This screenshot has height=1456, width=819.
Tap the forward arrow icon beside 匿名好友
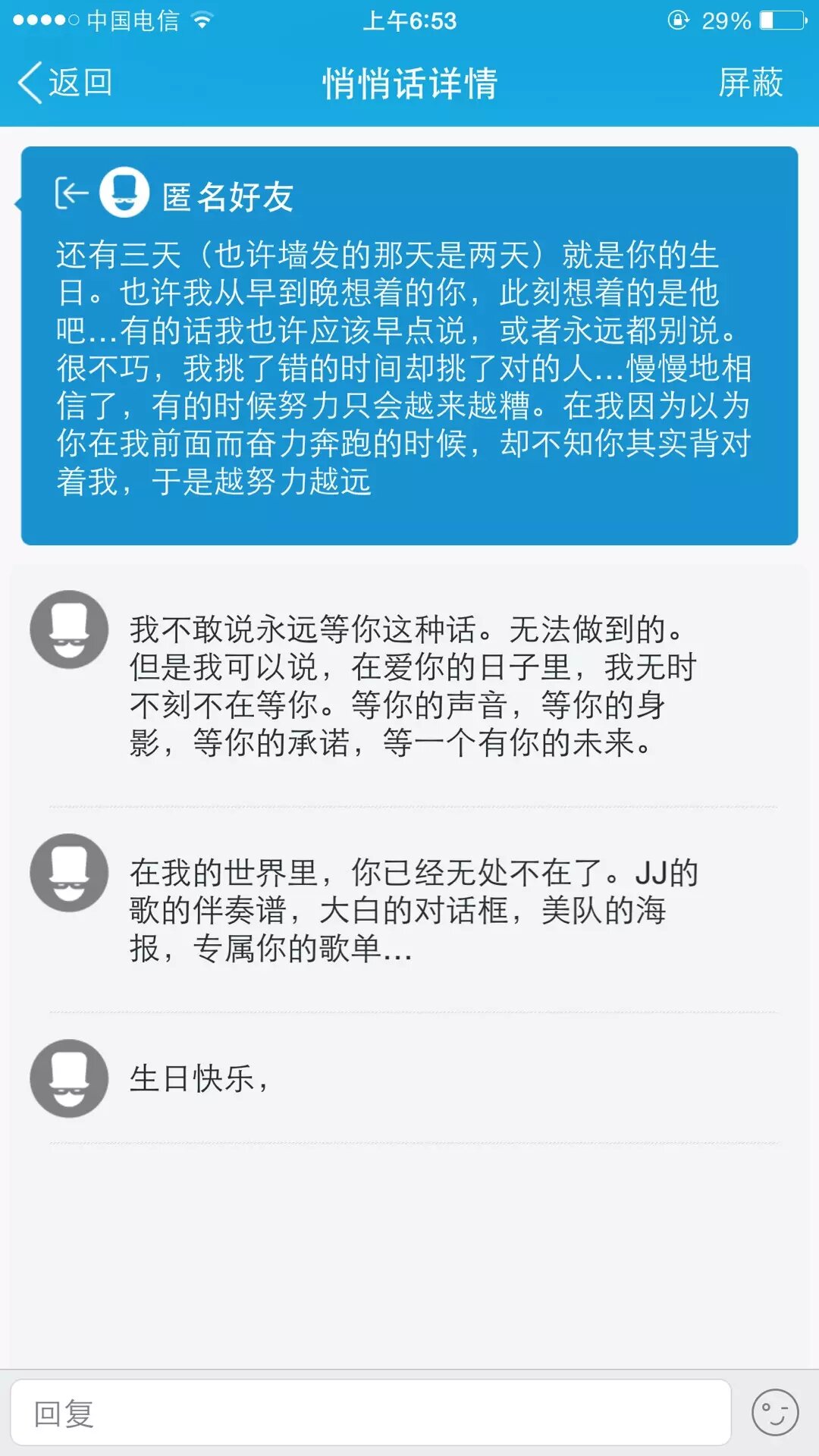(71, 193)
